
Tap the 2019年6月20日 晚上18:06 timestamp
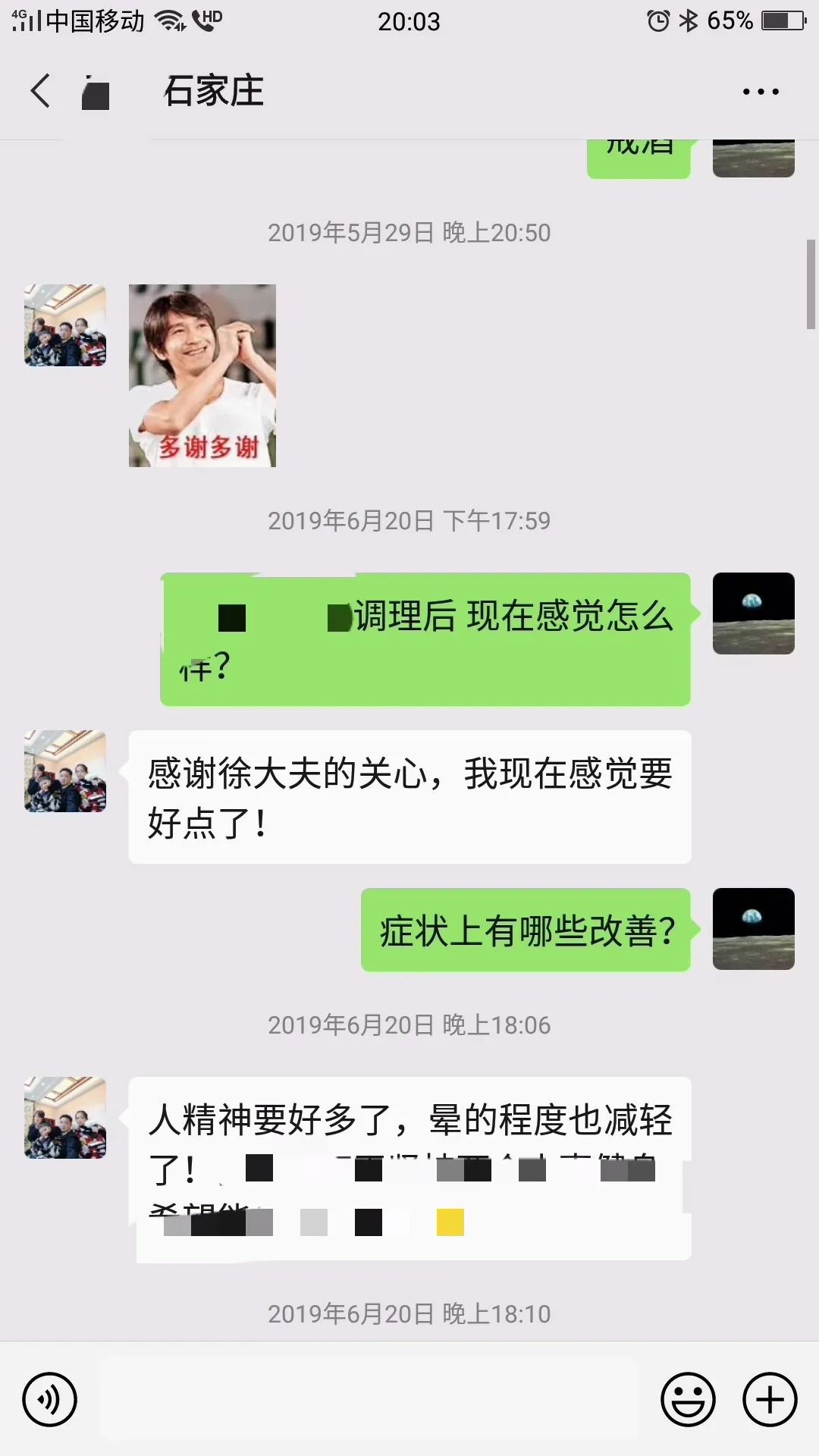tap(409, 1025)
